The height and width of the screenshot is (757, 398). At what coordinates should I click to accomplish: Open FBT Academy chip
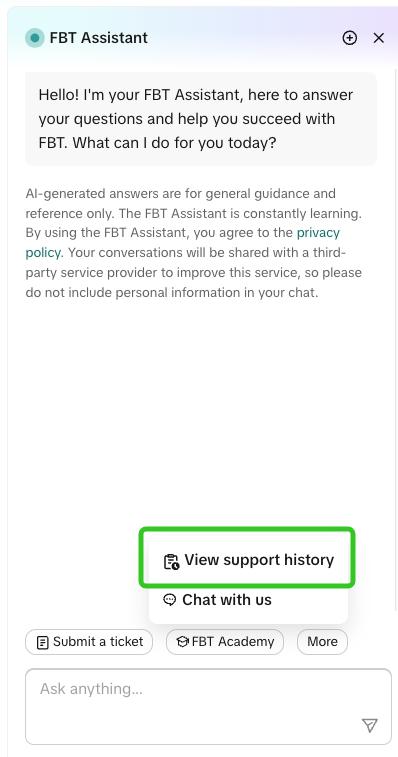(x=225, y=642)
